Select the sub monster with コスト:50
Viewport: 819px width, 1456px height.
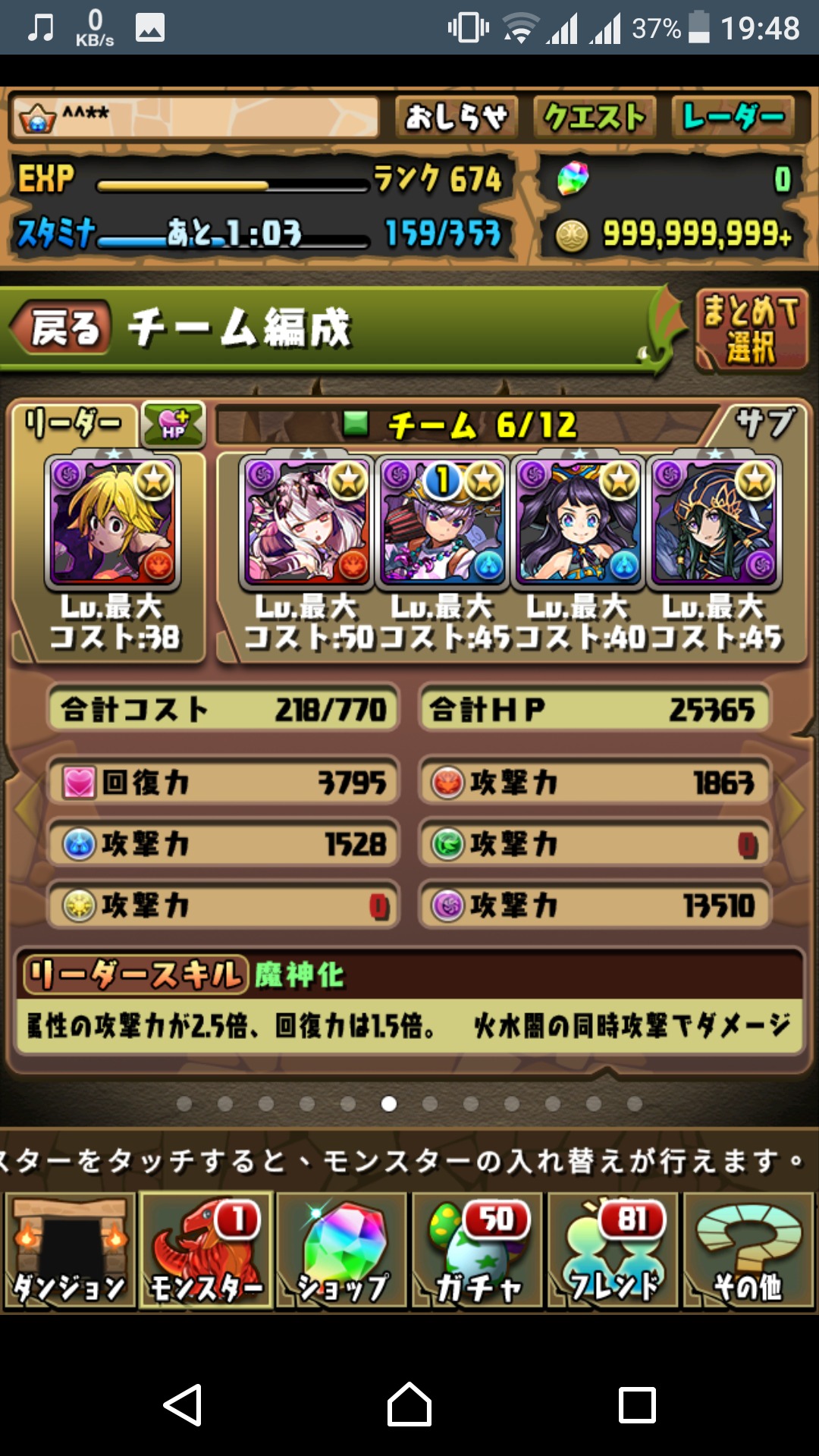(306, 523)
